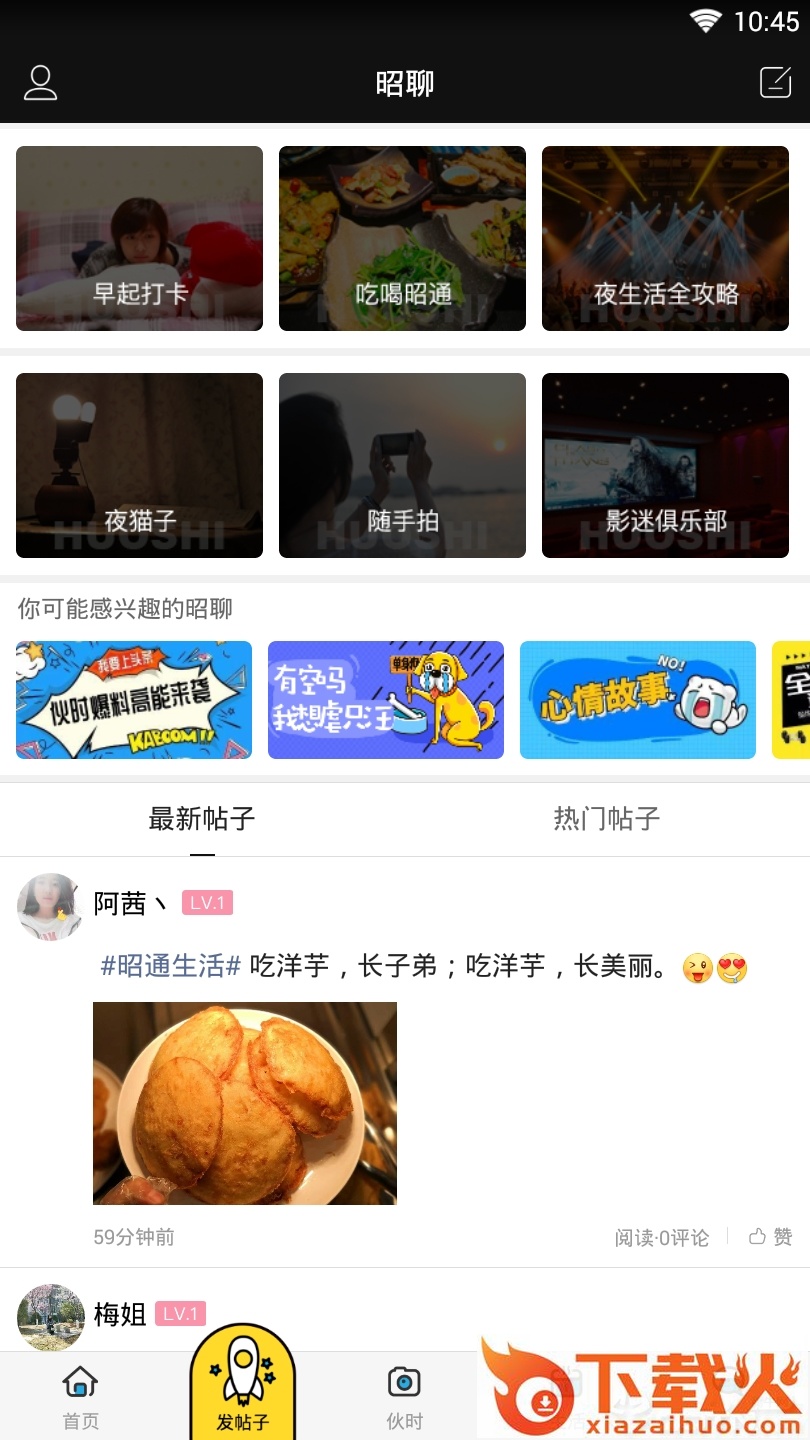Open the 夜生活全攻略 nightlife channel
Screen dimensions: 810x1440
[x=664, y=238]
